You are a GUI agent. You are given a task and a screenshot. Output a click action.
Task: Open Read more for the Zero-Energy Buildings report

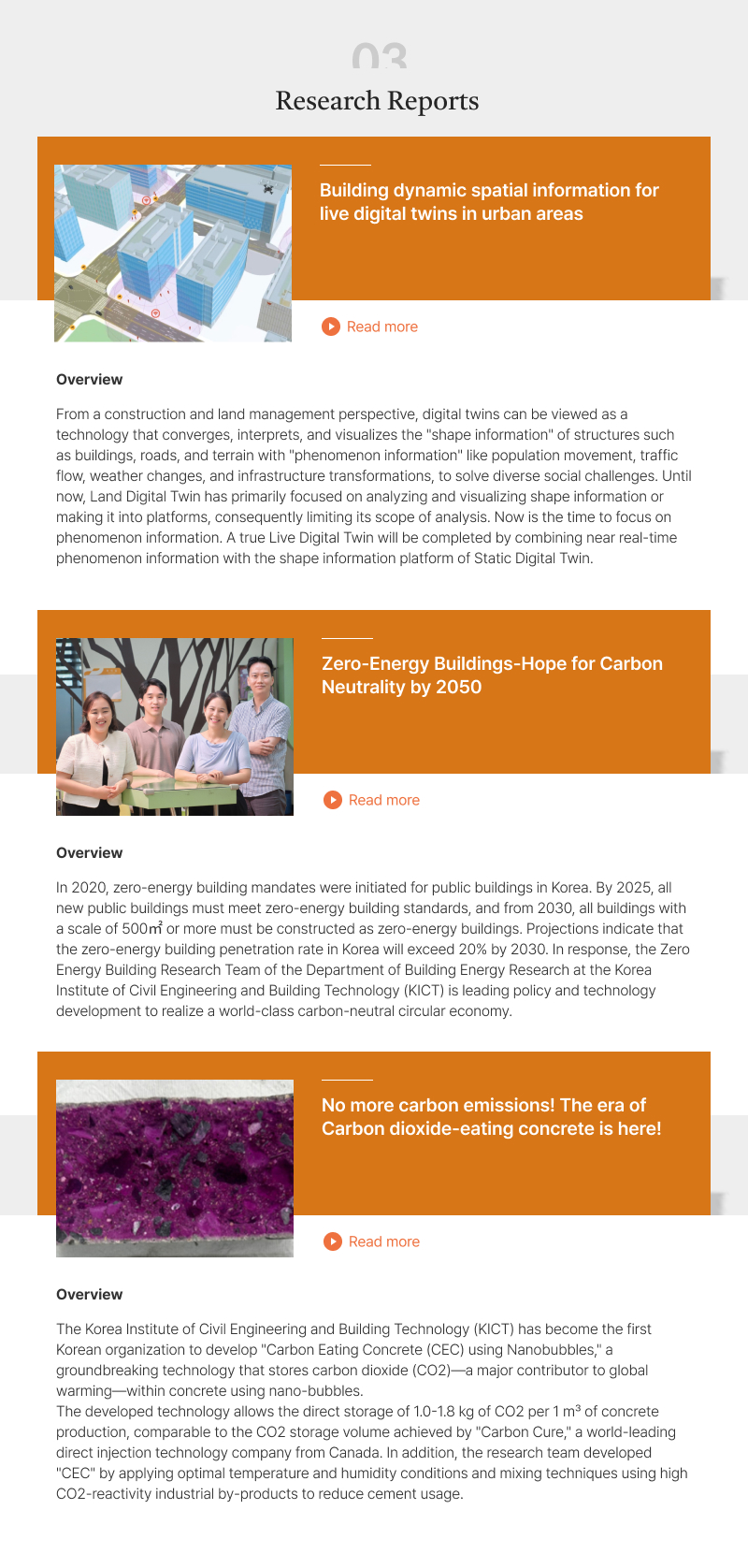372,800
